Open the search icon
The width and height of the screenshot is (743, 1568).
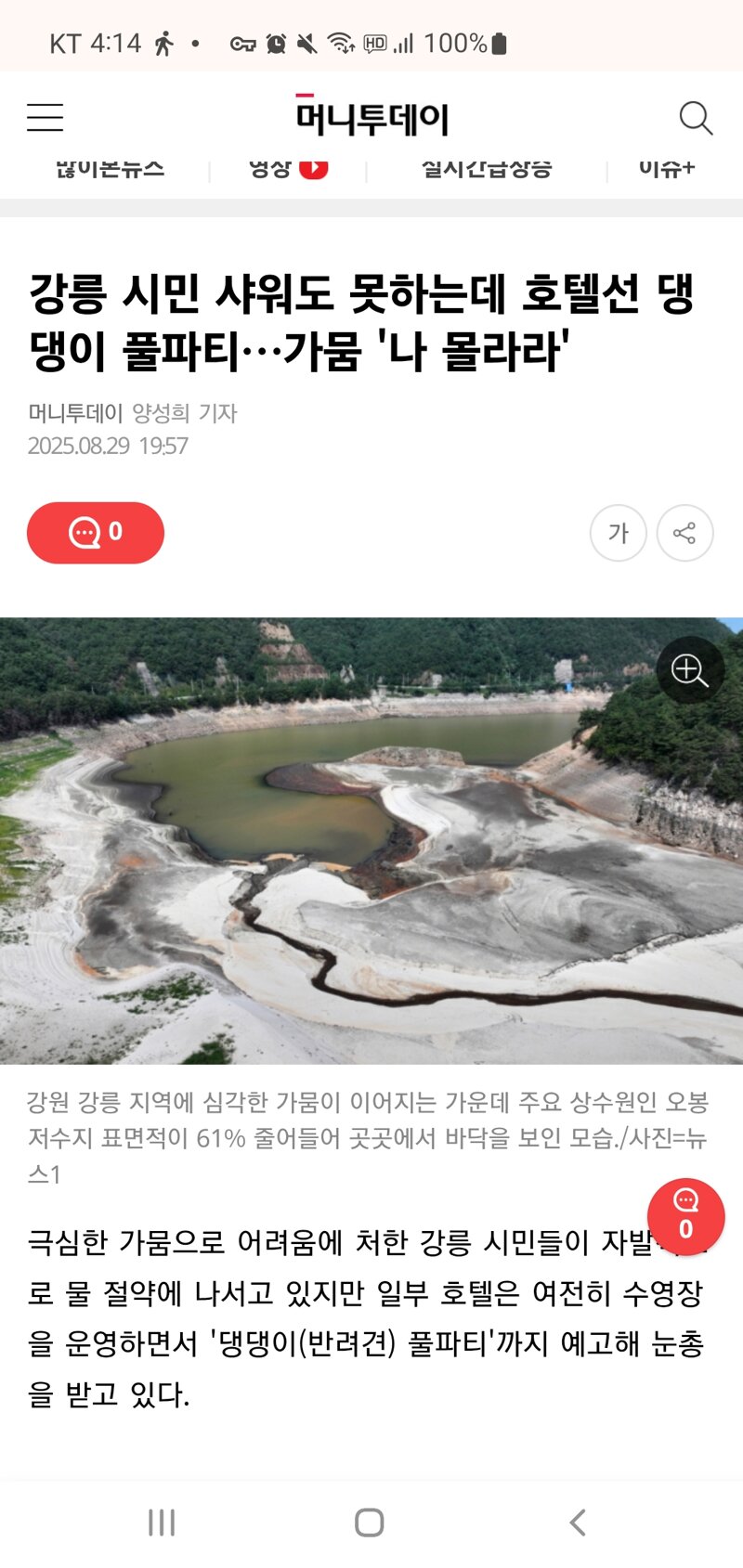click(696, 118)
